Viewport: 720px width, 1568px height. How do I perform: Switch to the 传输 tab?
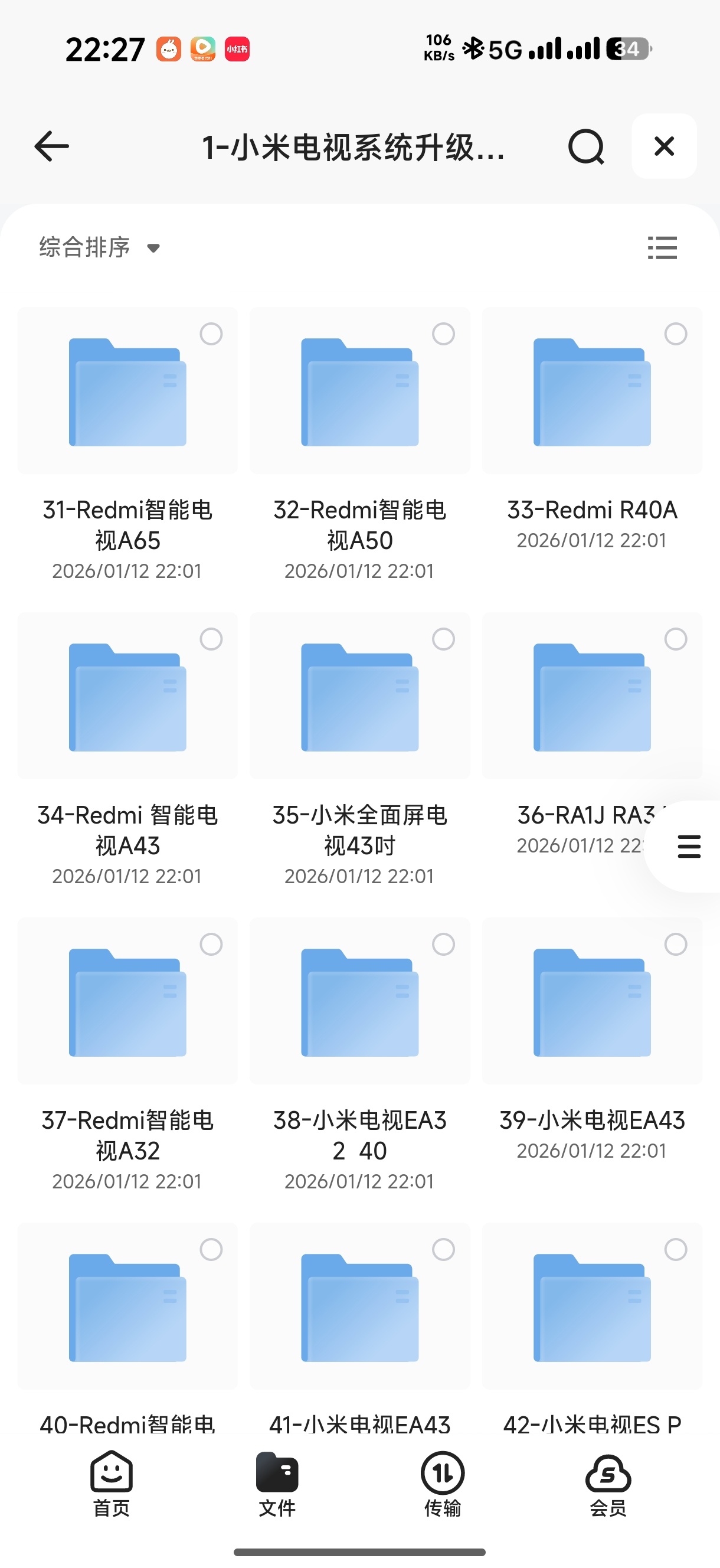pyautogui.click(x=443, y=1483)
